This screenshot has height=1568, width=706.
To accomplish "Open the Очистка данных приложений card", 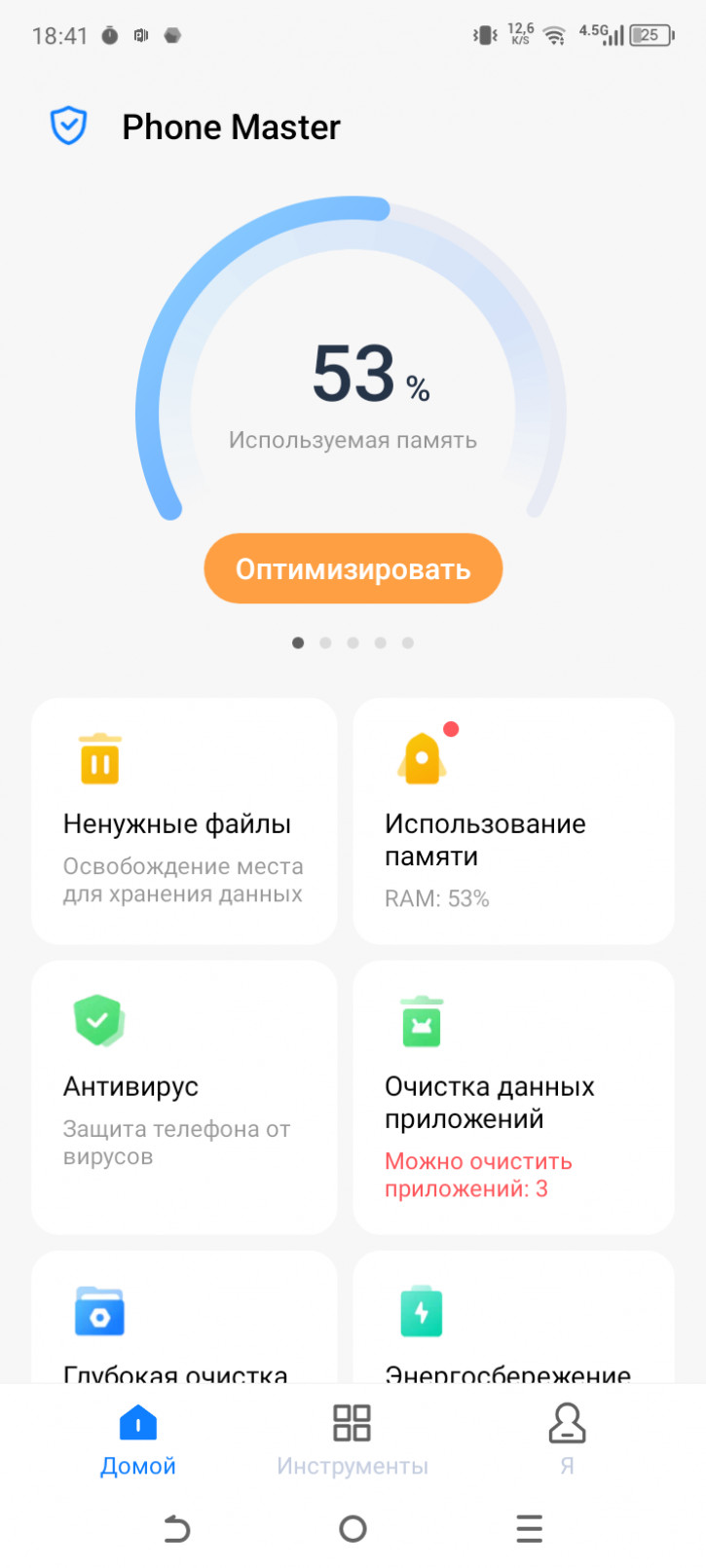I will (513, 1097).
